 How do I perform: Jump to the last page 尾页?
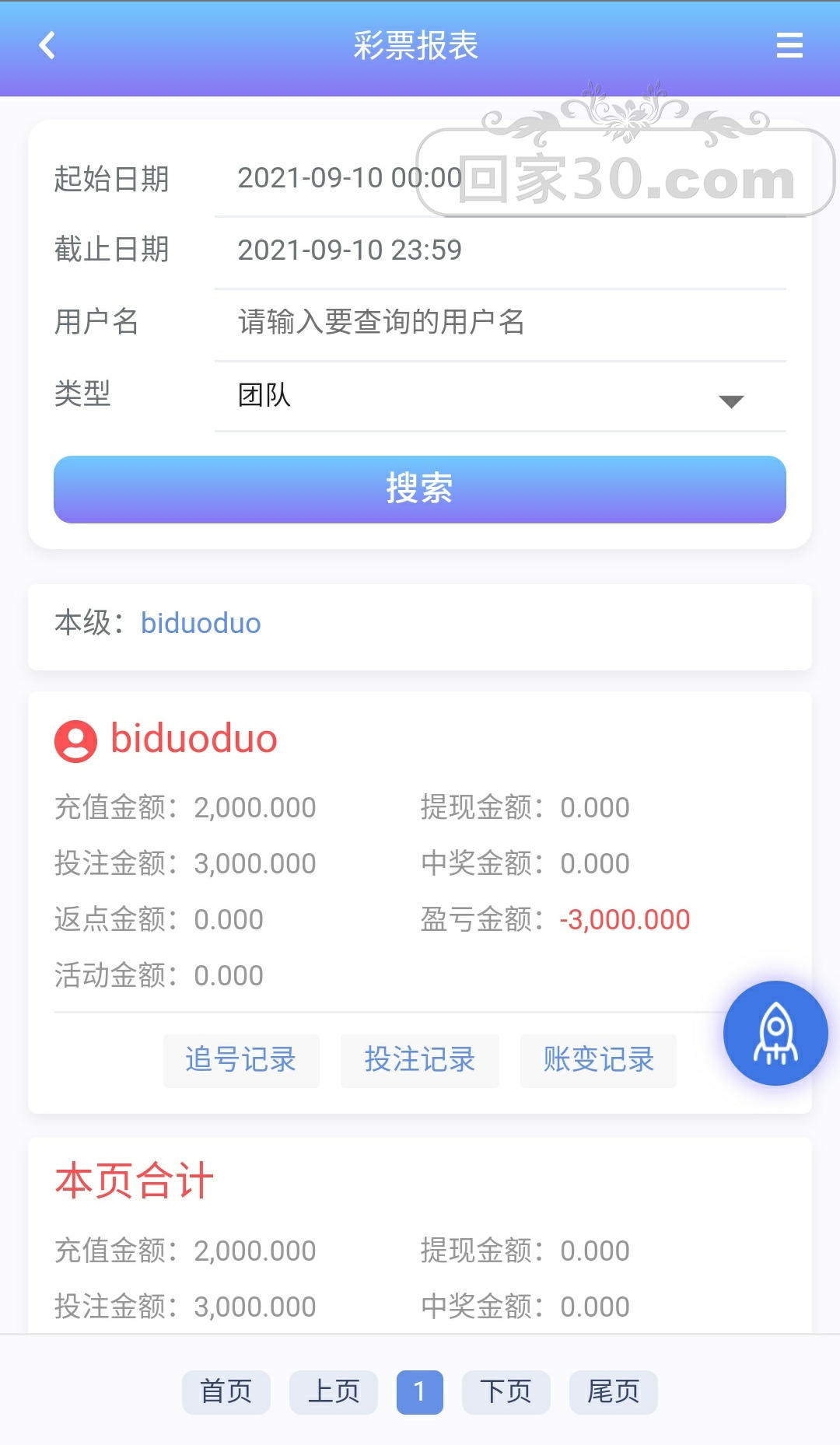614,1391
